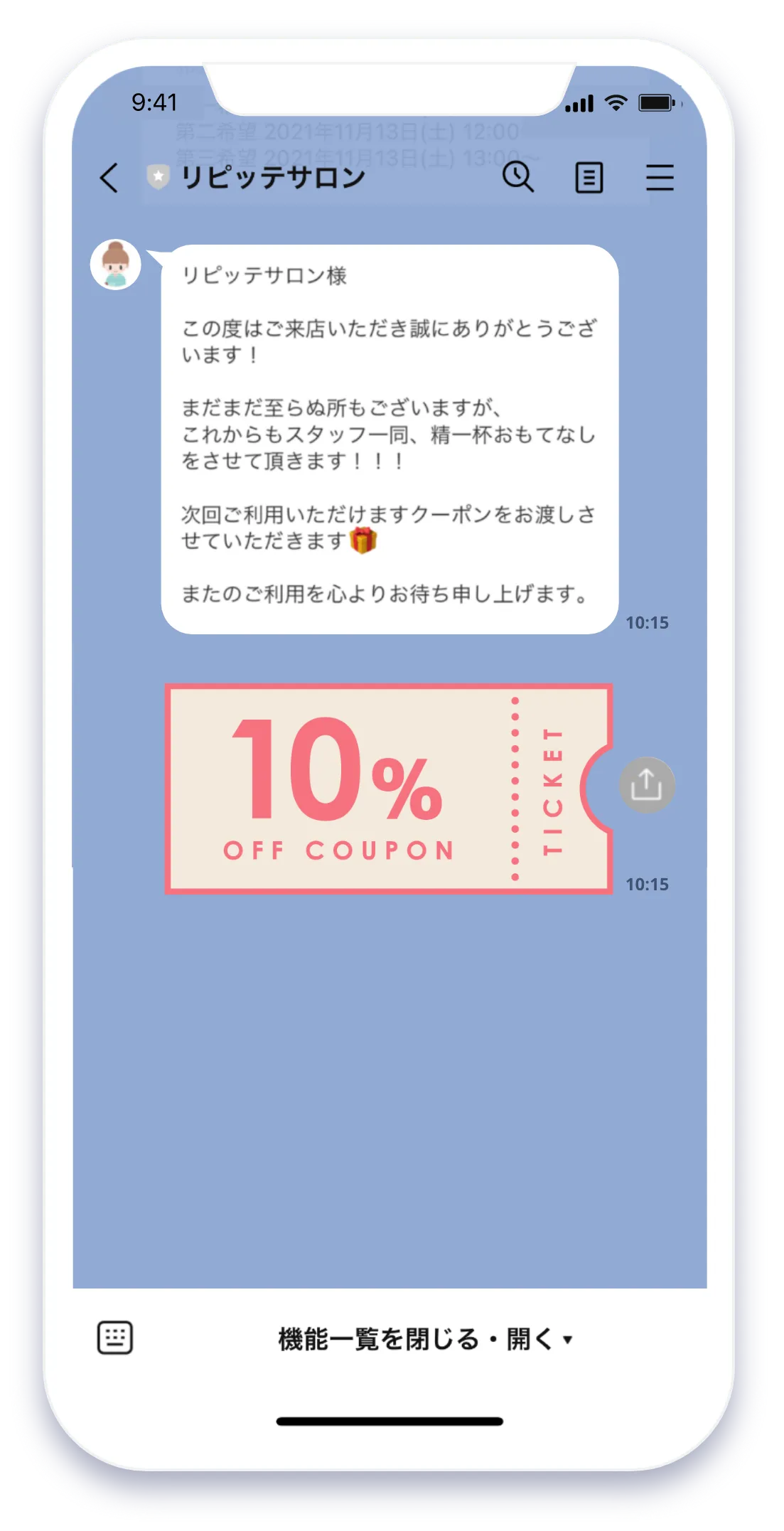Go back from the リピッテサロン chat
The image size is (784, 1531).
coord(109,178)
